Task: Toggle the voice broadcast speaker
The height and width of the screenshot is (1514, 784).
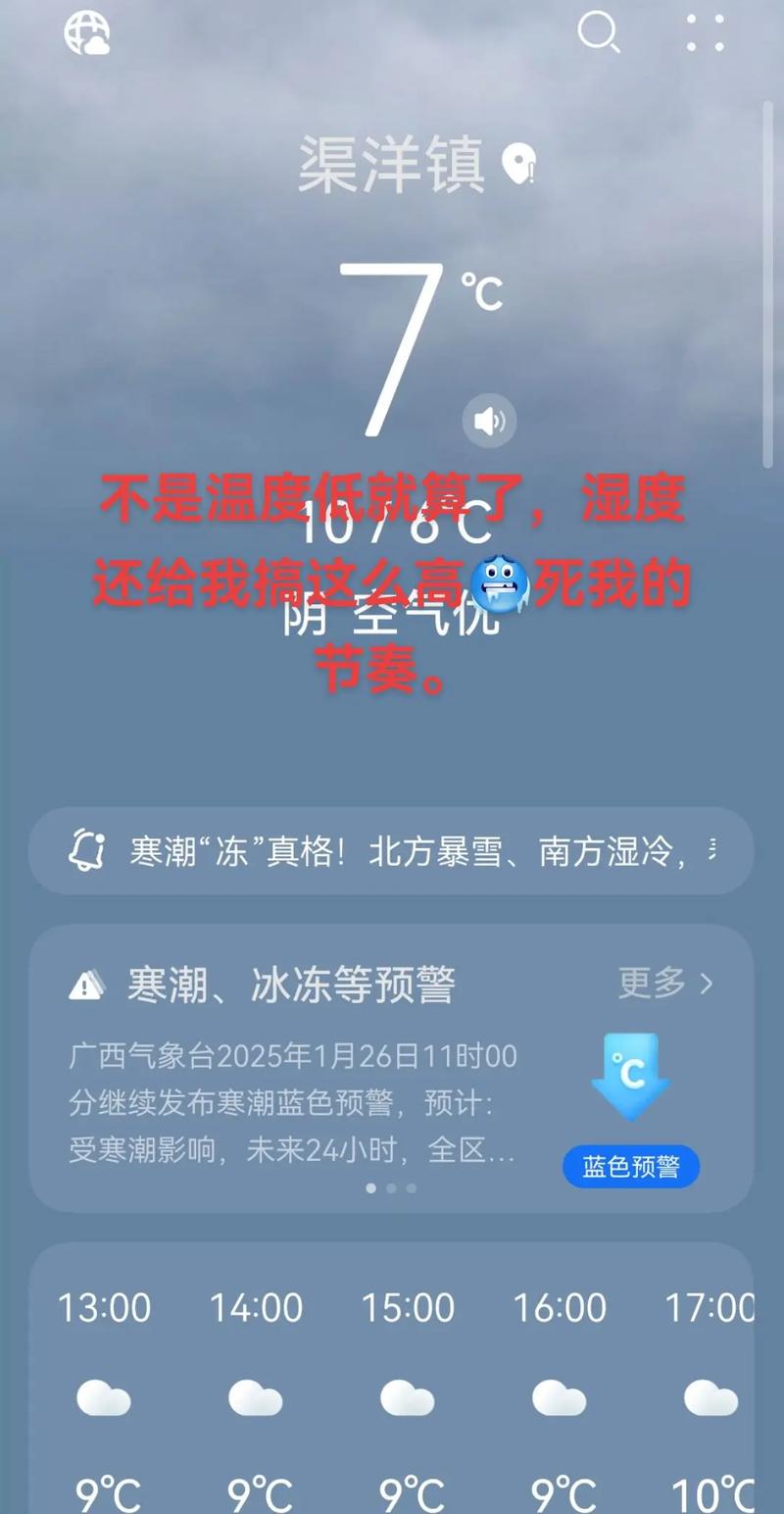Action: 489,420
